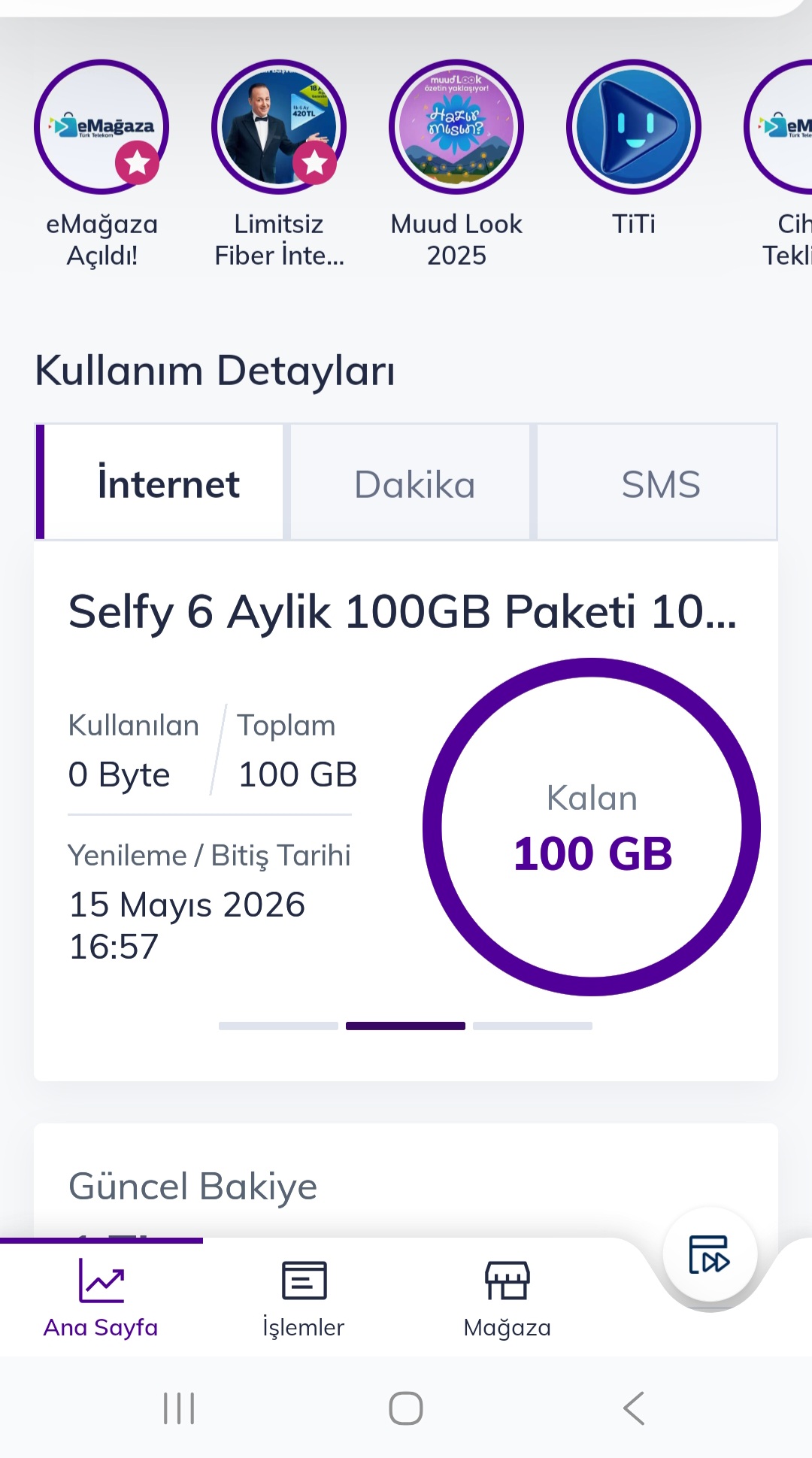The image size is (812, 1458).
Task: Open the Muud Look 2025 story
Action: (x=456, y=127)
